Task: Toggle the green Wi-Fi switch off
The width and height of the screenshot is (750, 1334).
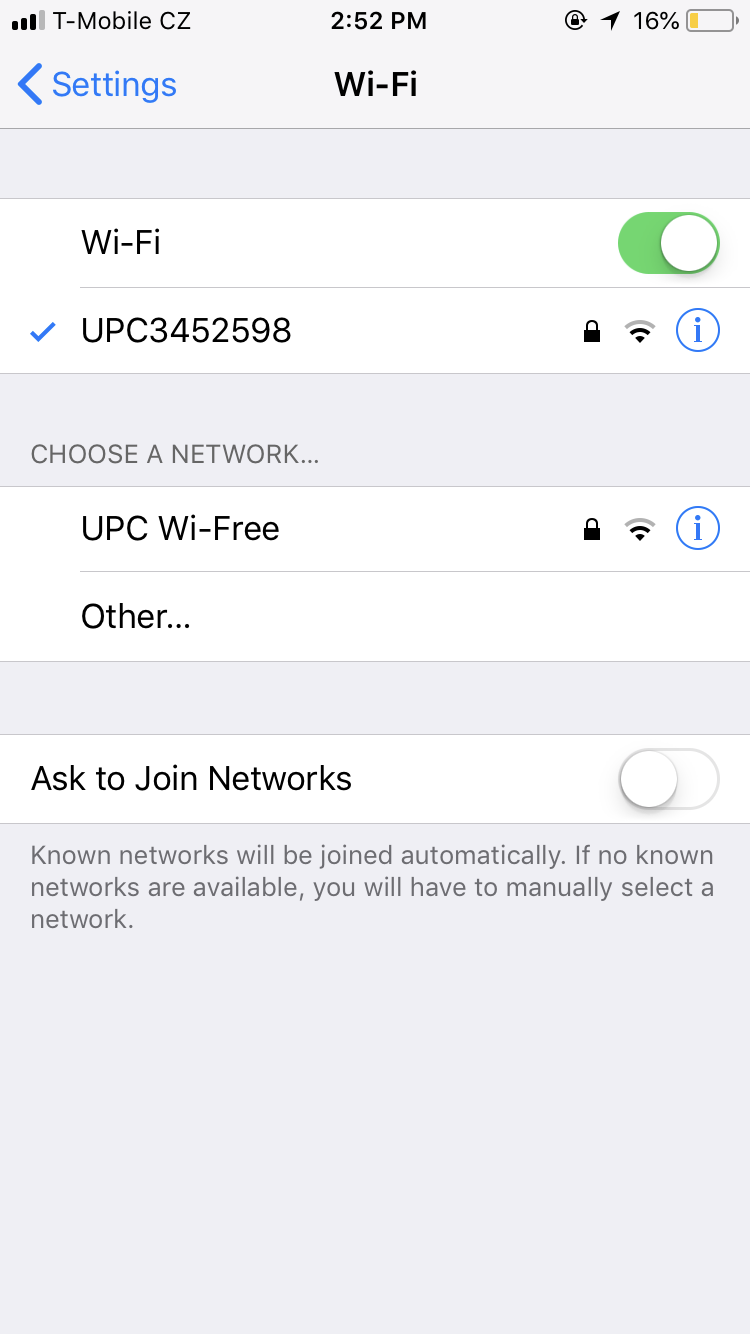Action: (668, 242)
